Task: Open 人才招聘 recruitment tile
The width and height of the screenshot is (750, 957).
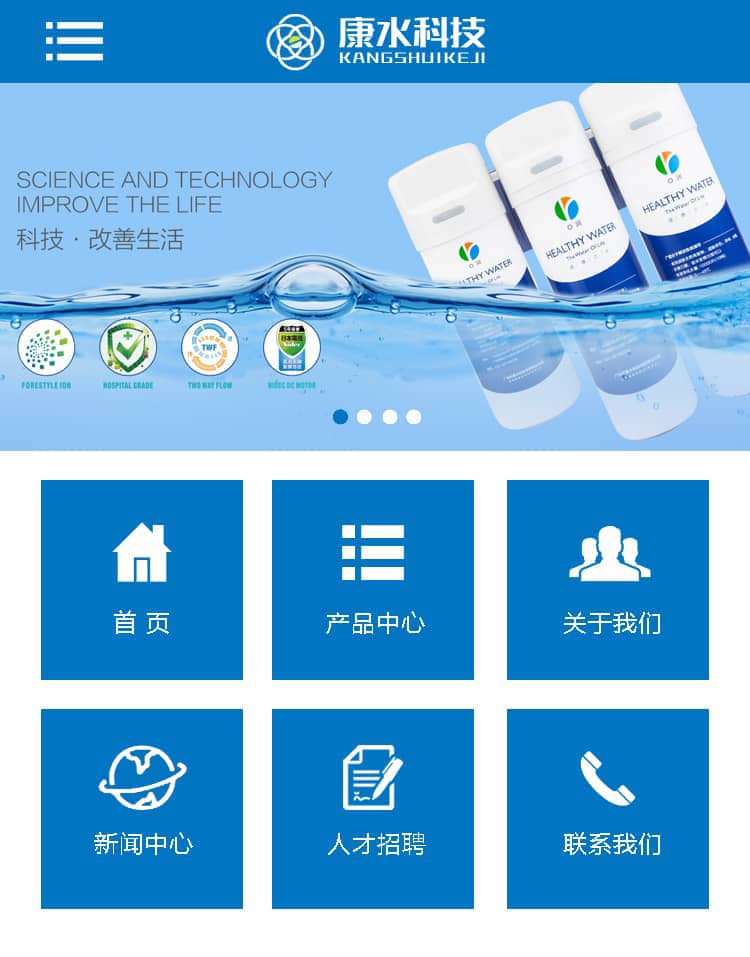Action: [373, 808]
